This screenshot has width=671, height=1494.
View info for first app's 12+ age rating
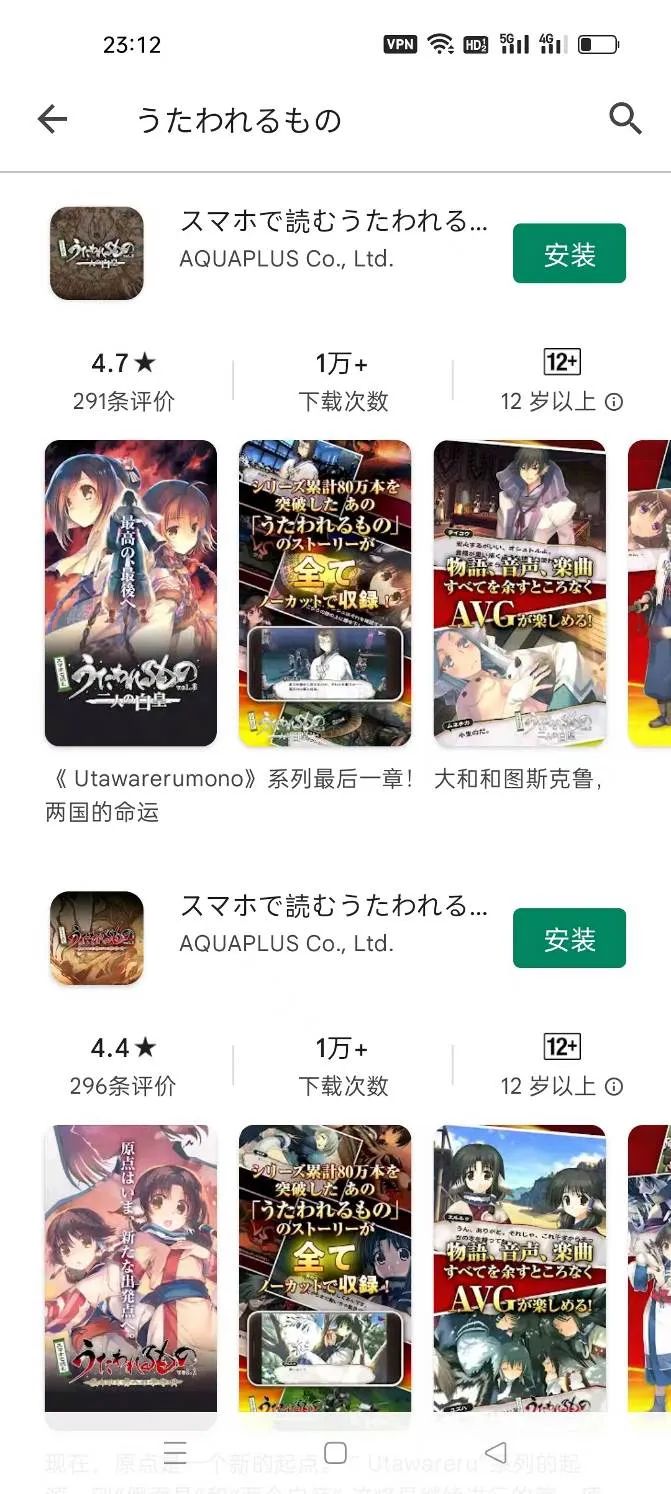614,402
